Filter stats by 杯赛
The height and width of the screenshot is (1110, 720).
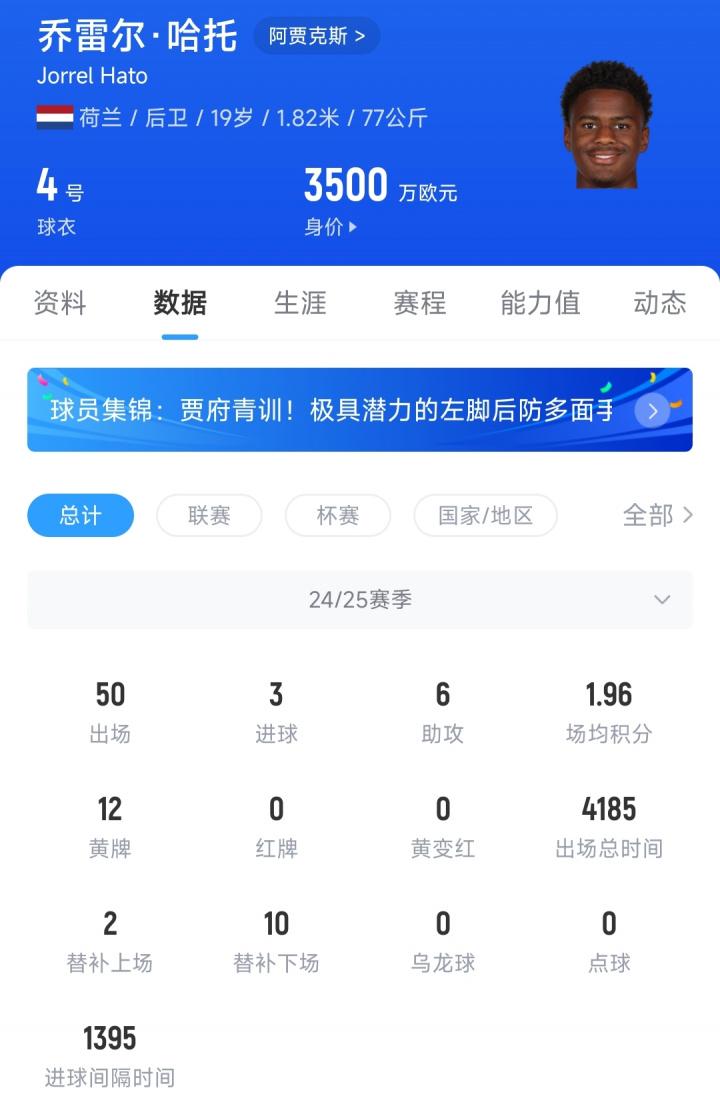338,516
